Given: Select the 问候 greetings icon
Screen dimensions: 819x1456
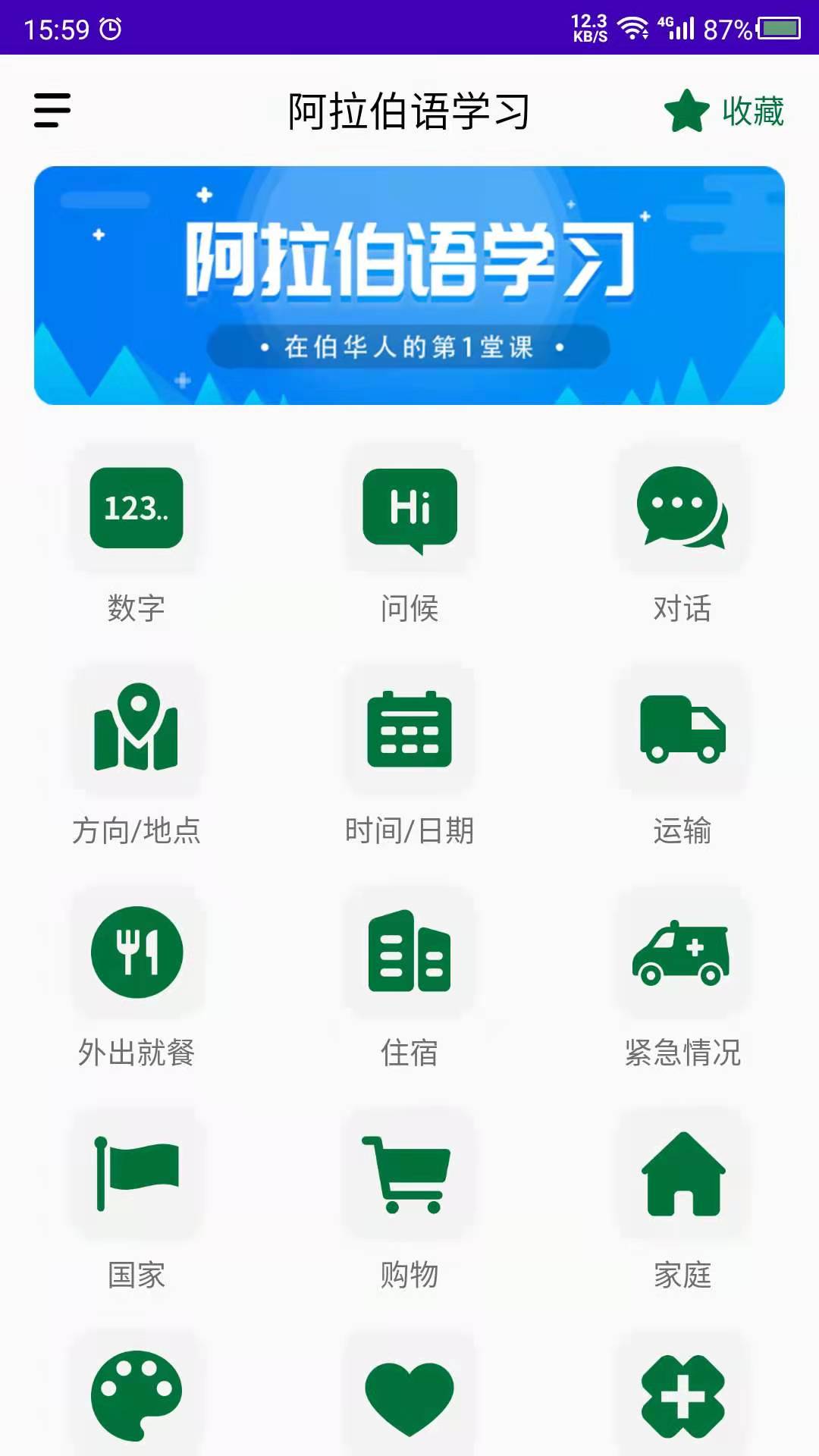Looking at the screenshot, I should coord(409,510).
